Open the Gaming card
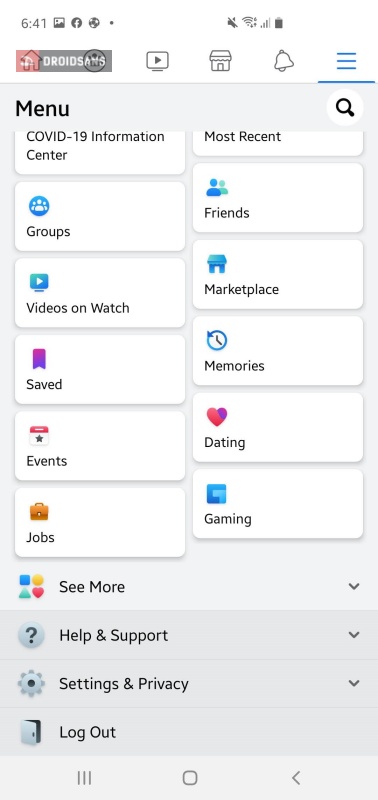This screenshot has height=800, width=378. (x=278, y=504)
